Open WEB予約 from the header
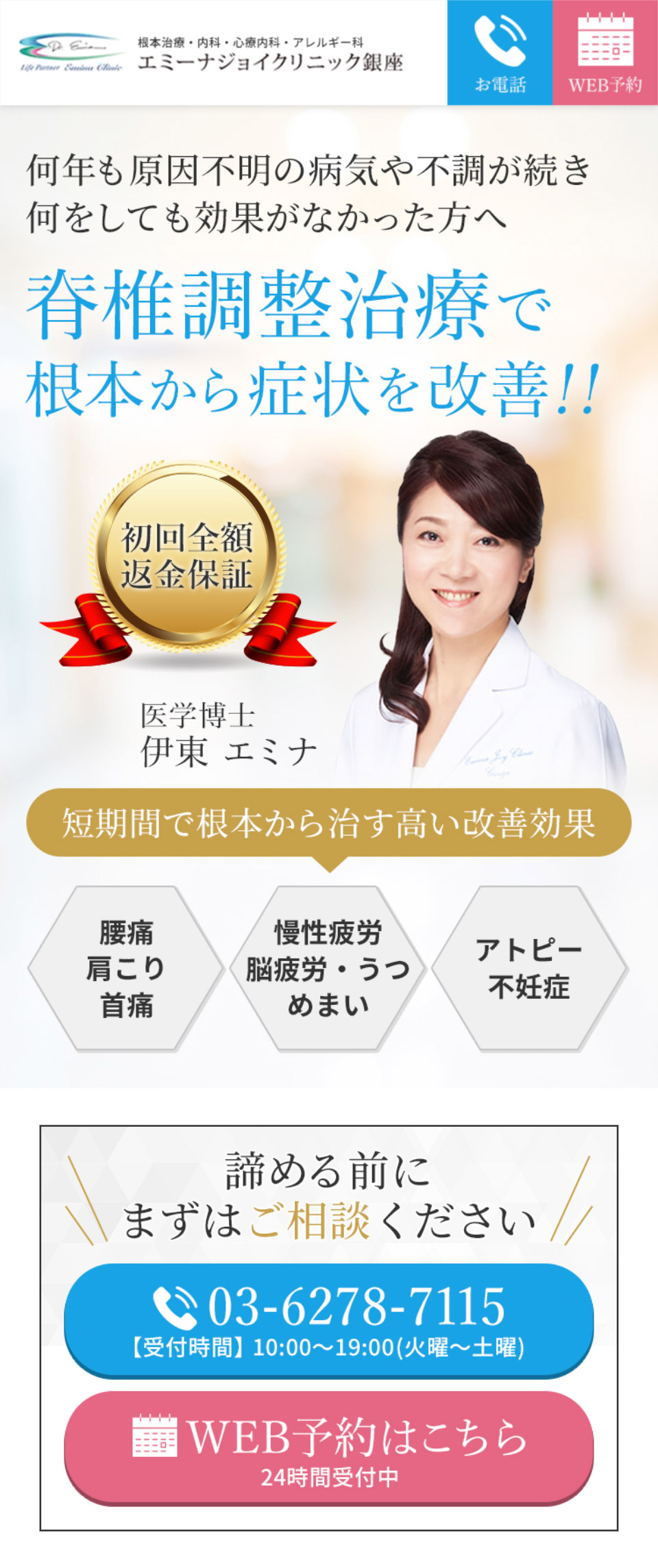Image resolution: width=658 pixels, height=1568 pixels. (605, 53)
